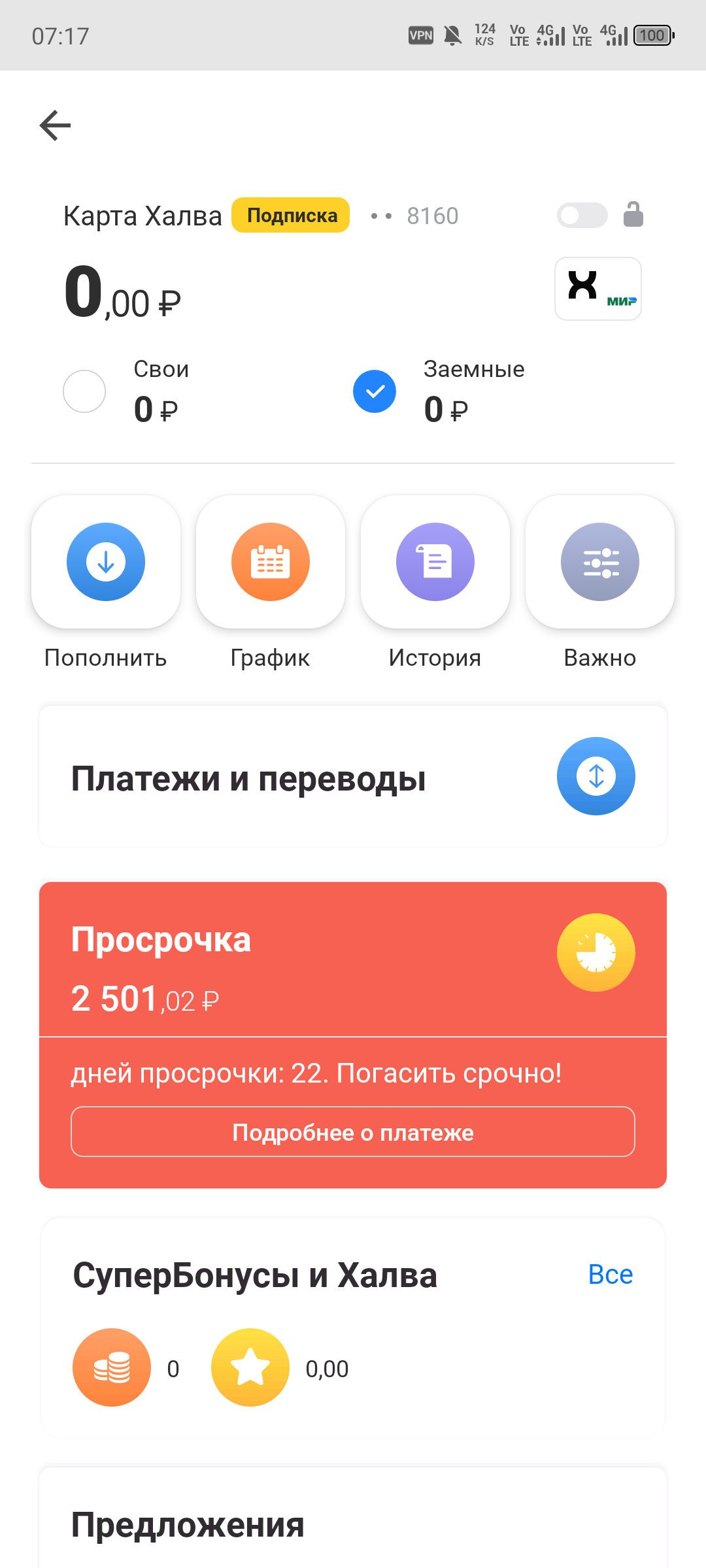Open the График payment schedule icon
This screenshot has height=1568, width=706.
[x=271, y=562]
